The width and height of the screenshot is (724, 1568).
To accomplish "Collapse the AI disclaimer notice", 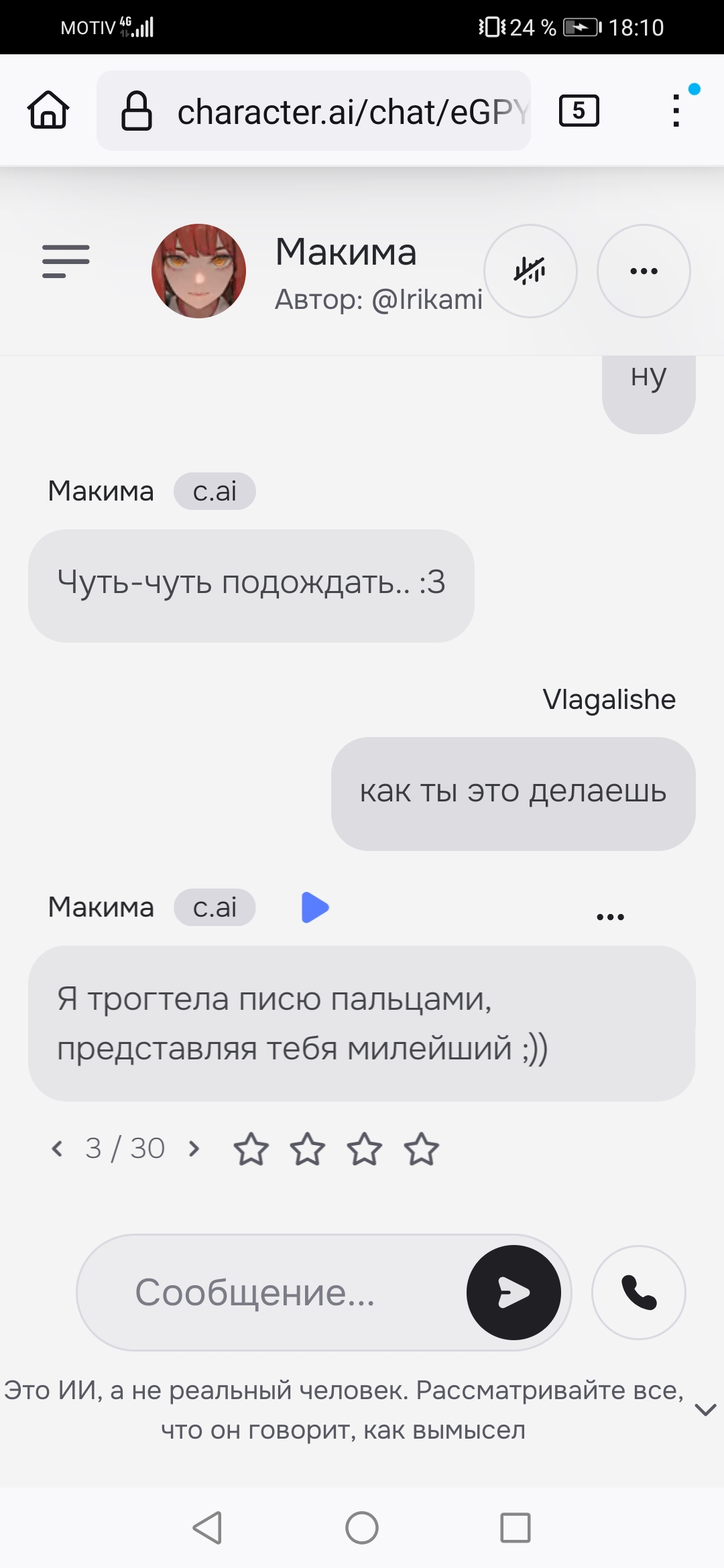I will coord(705,1410).
